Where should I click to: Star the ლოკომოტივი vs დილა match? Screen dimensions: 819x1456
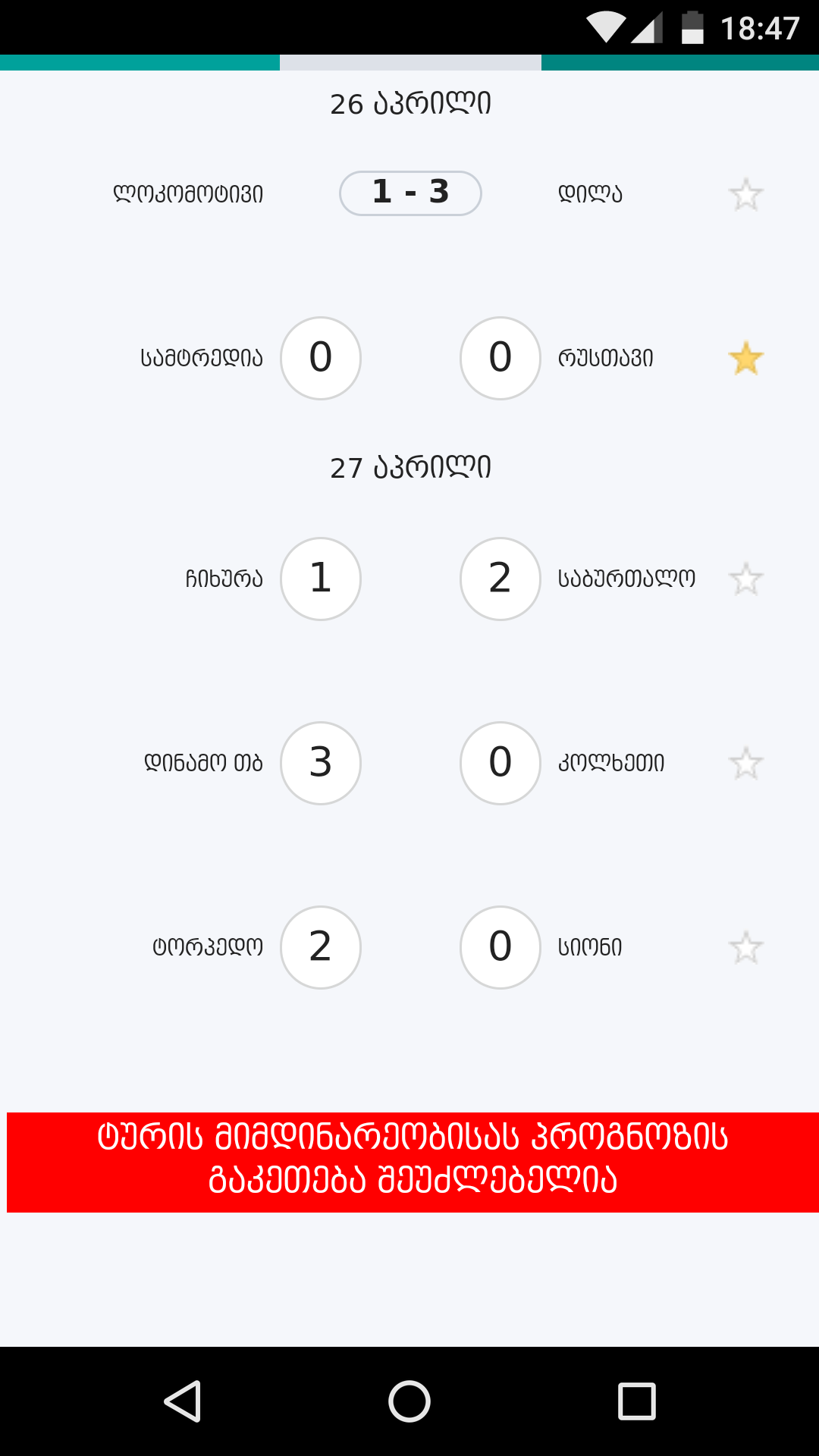[746, 194]
